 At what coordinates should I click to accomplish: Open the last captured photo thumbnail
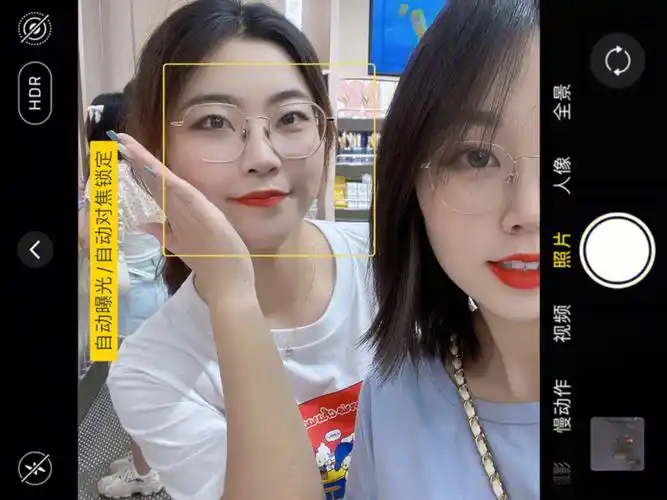click(x=617, y=444)
